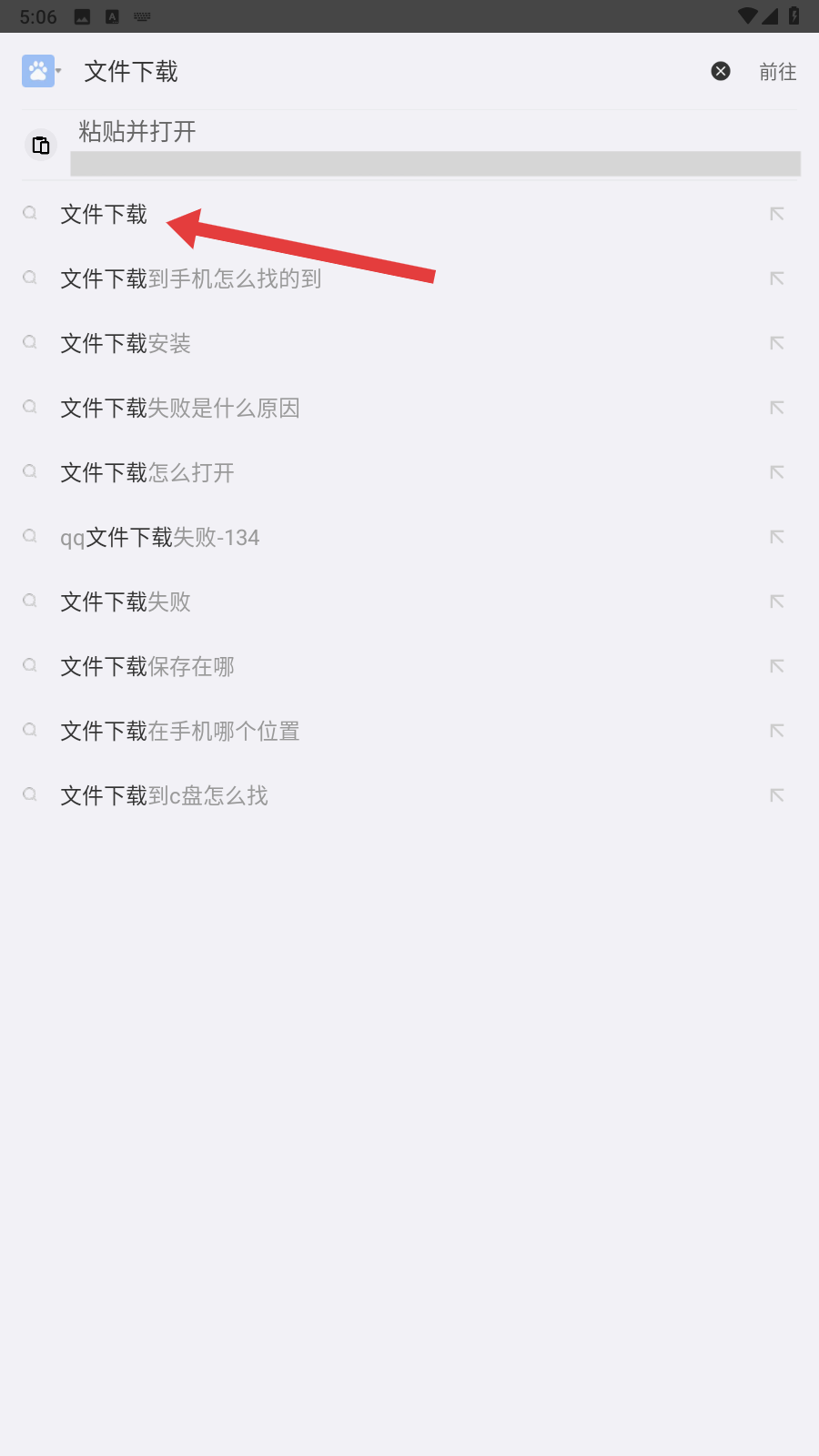Image resolution: width=819 pixels, height=1456 pixels.
Task: Choose the suggestion 文件下载失败
Action: point(126,602)
